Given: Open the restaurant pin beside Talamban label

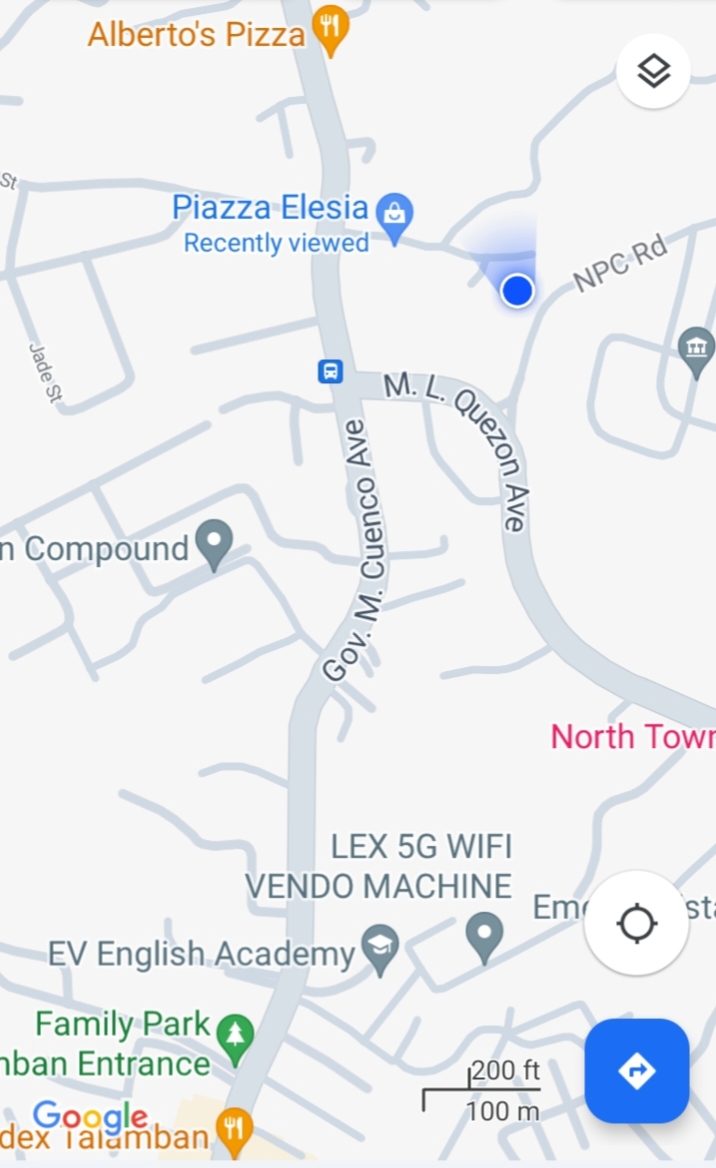Looking at the screenshot, I should click(234, 1129).
